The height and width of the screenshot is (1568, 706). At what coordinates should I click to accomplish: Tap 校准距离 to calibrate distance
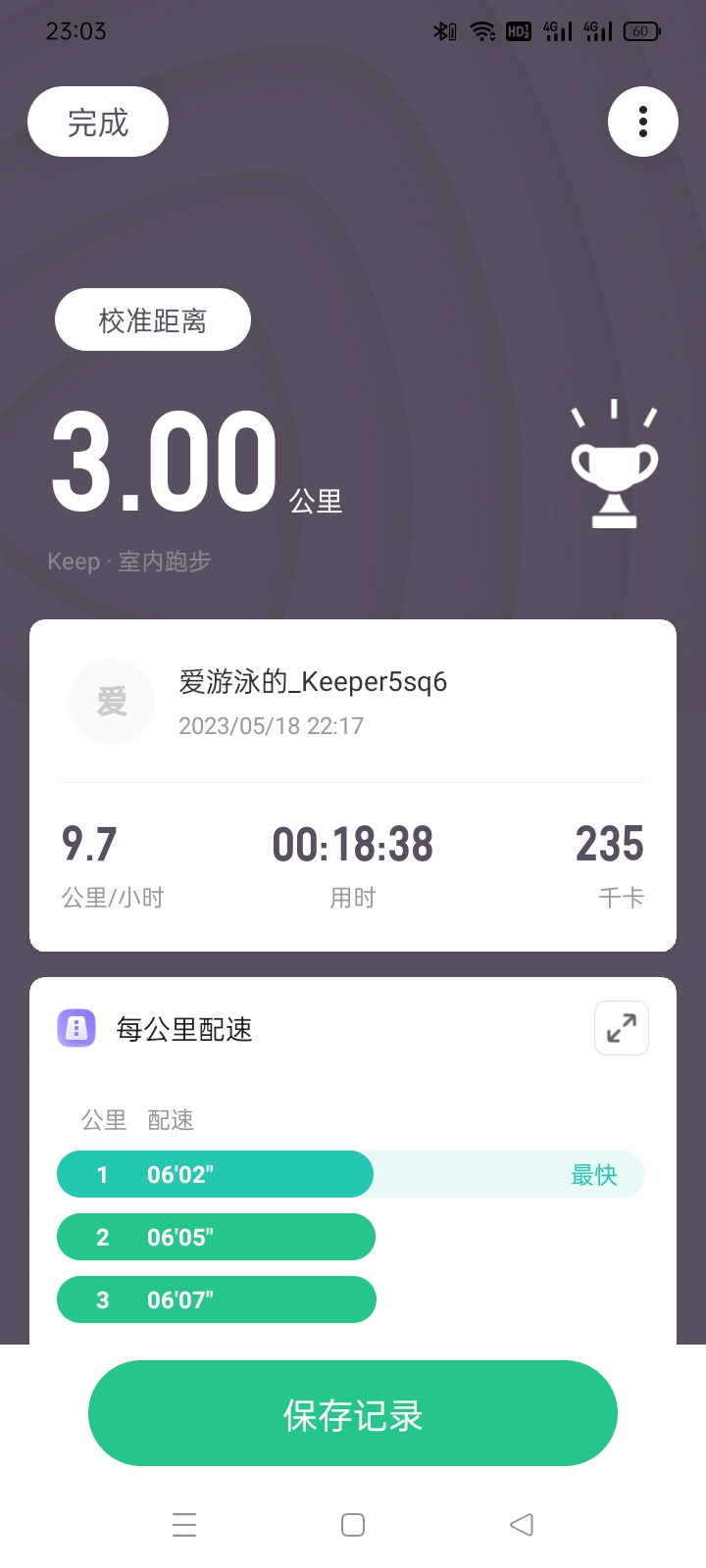153,319
